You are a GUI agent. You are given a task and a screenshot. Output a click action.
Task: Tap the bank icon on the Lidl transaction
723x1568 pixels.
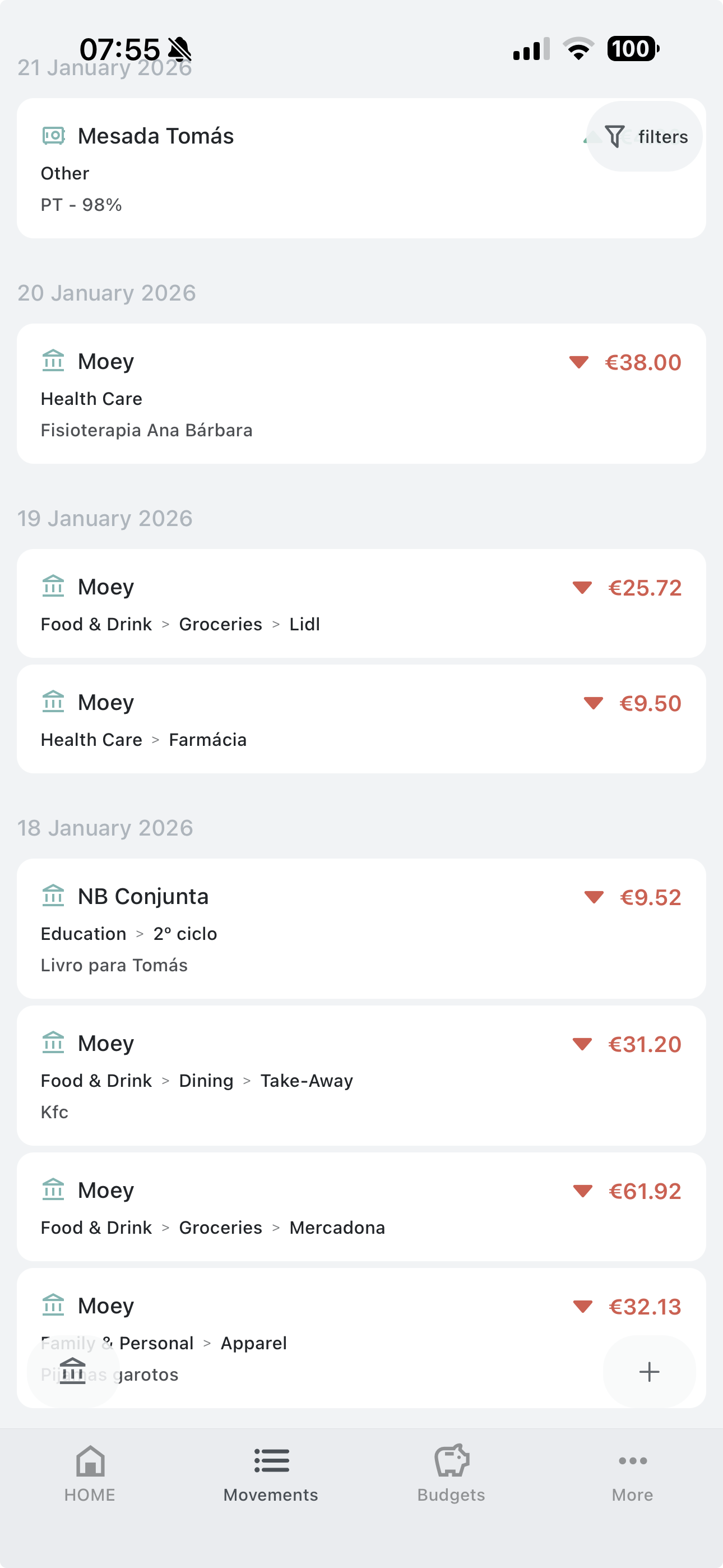[54, 586]
